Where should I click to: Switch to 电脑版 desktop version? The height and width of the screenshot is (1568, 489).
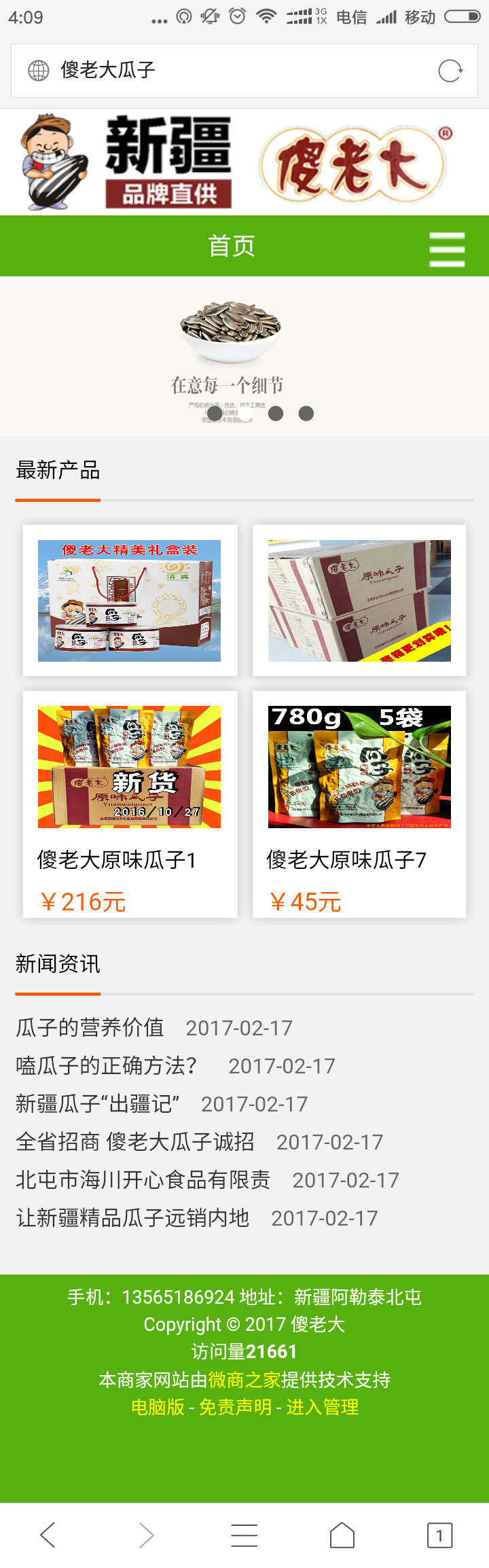pyautogui.click(x=158, y=1406)
